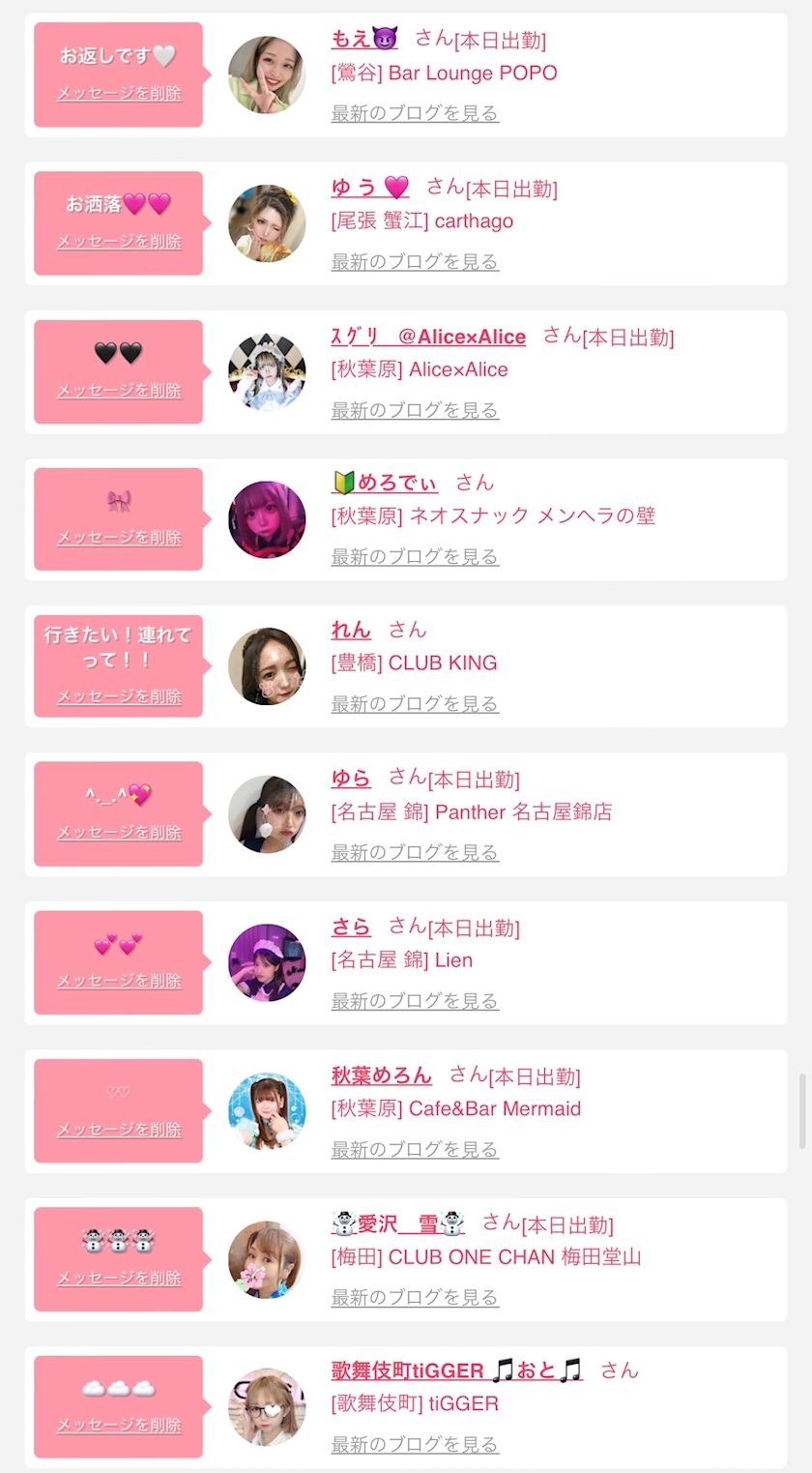Image resolution: width=812 pixels, height=1473 pixels.
Task: Open 秋葉めろん's profile link
Action: click(x=381, y=1075)
